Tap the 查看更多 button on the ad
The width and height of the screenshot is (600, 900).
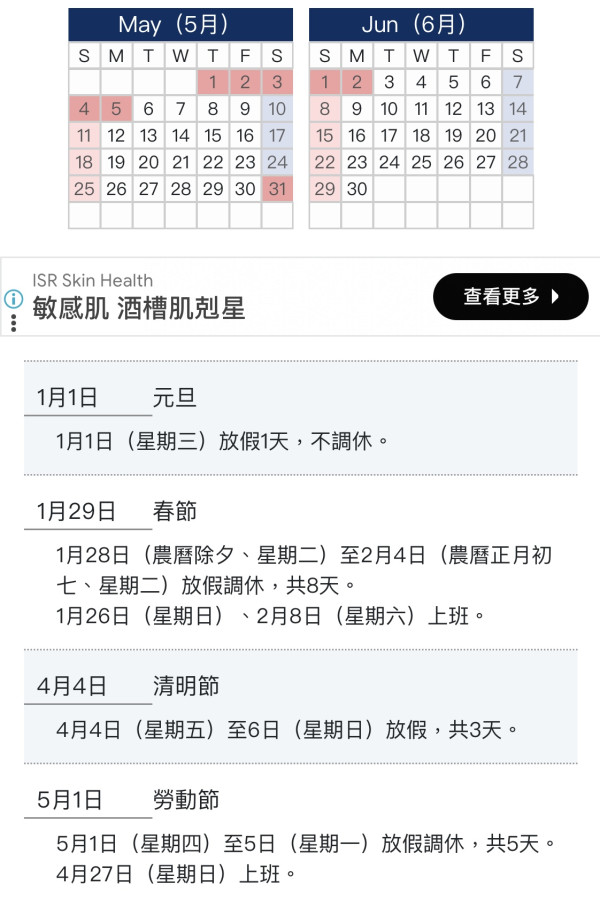click(x=510, y=297)
